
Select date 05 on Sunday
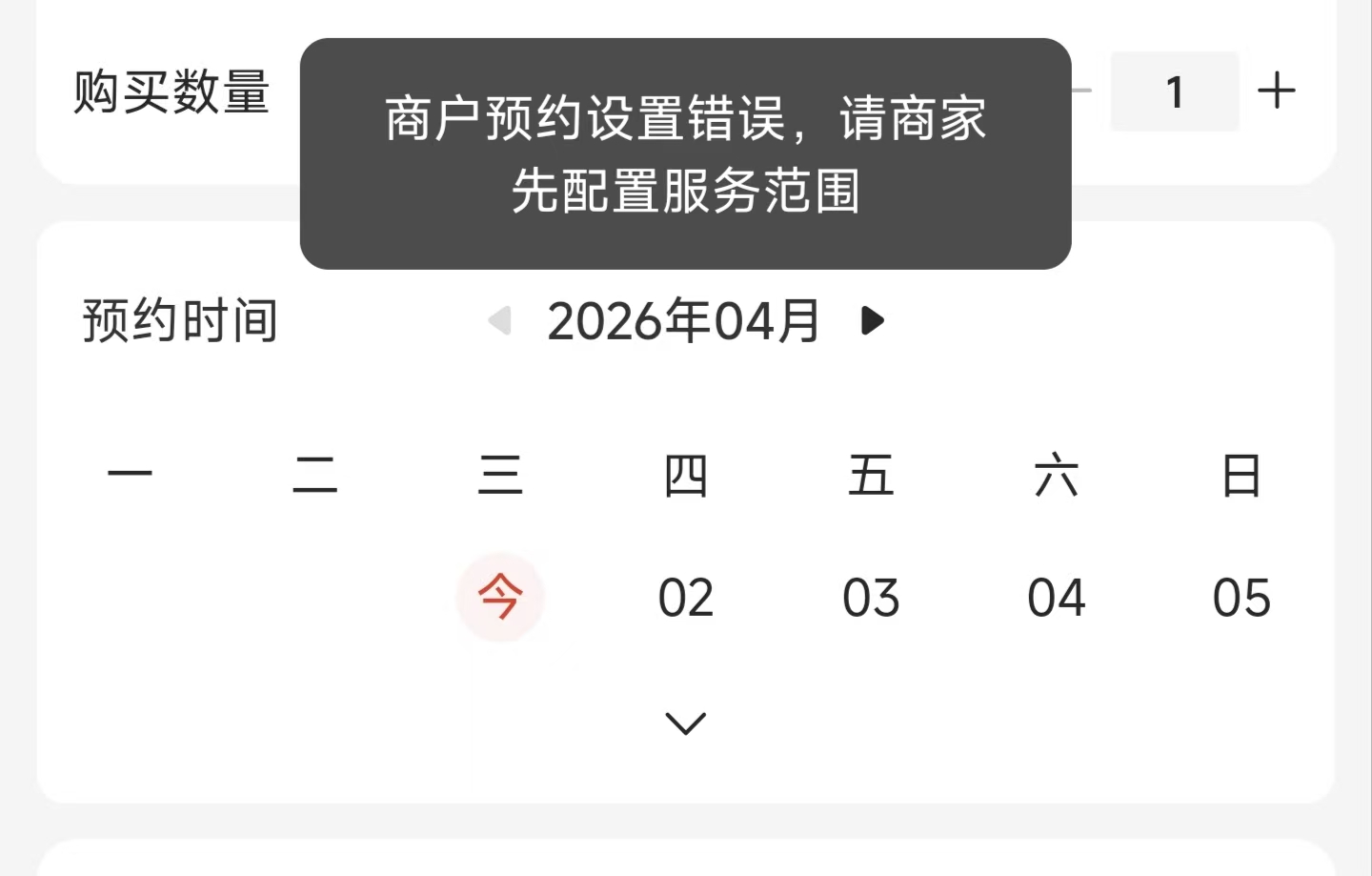[x=1241, y=598]
